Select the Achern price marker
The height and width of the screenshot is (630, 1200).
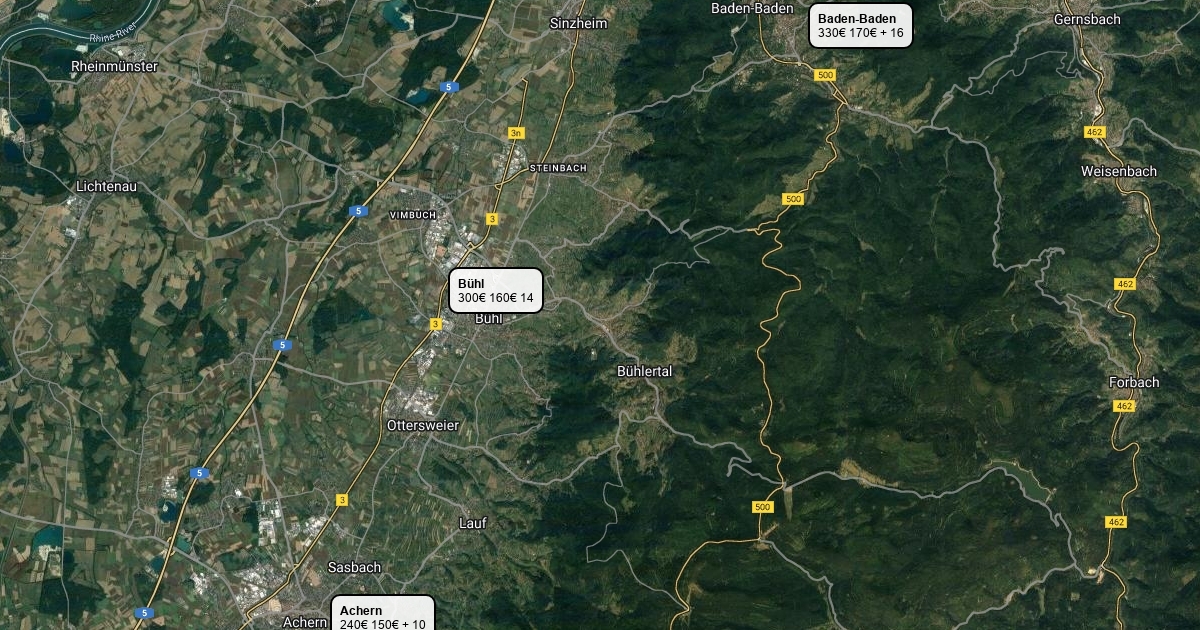point(383,615)
